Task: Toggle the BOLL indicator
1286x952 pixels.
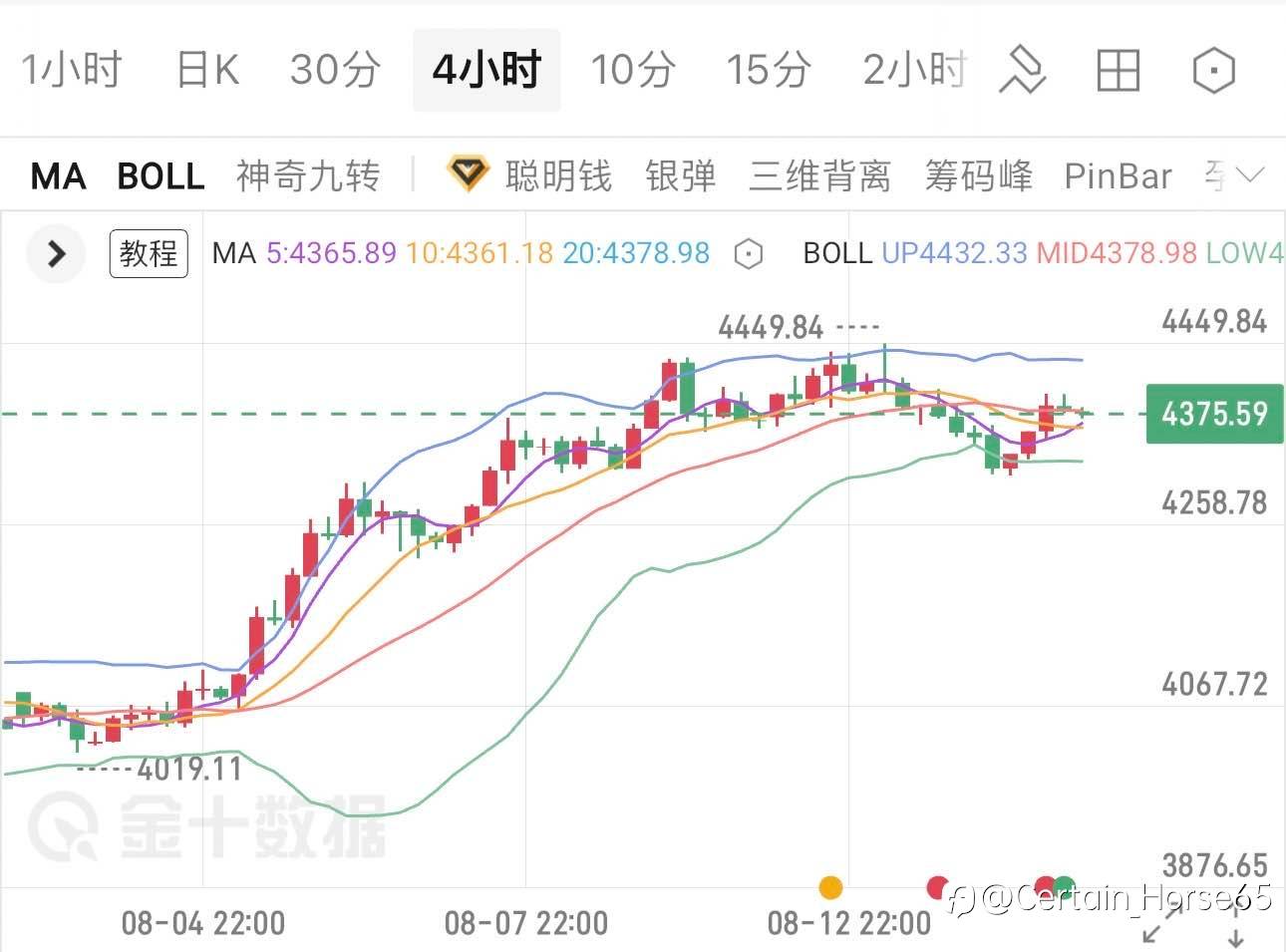Action: [x=161, y=176]
